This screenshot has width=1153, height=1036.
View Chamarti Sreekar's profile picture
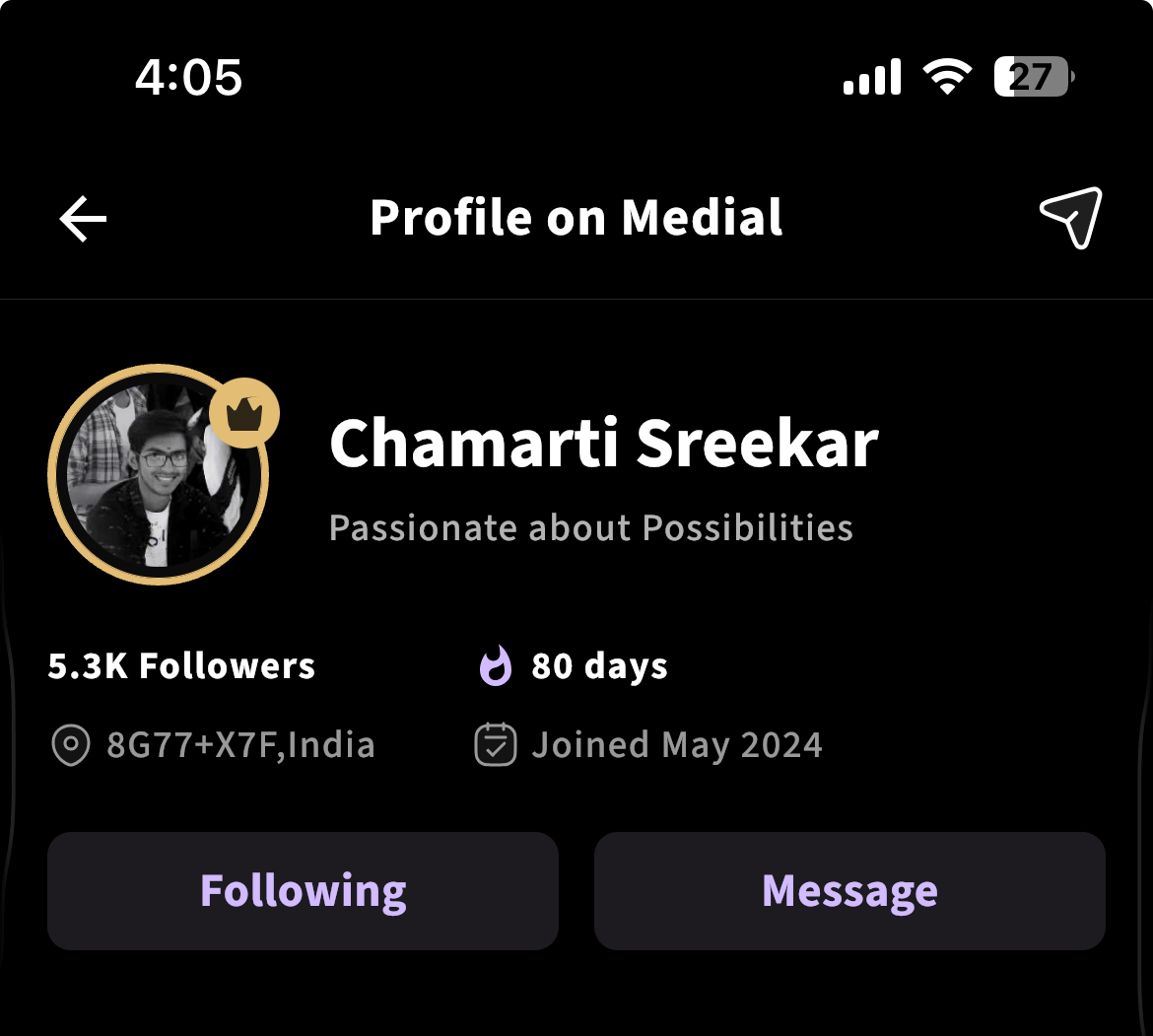click(x=158, y=475)
